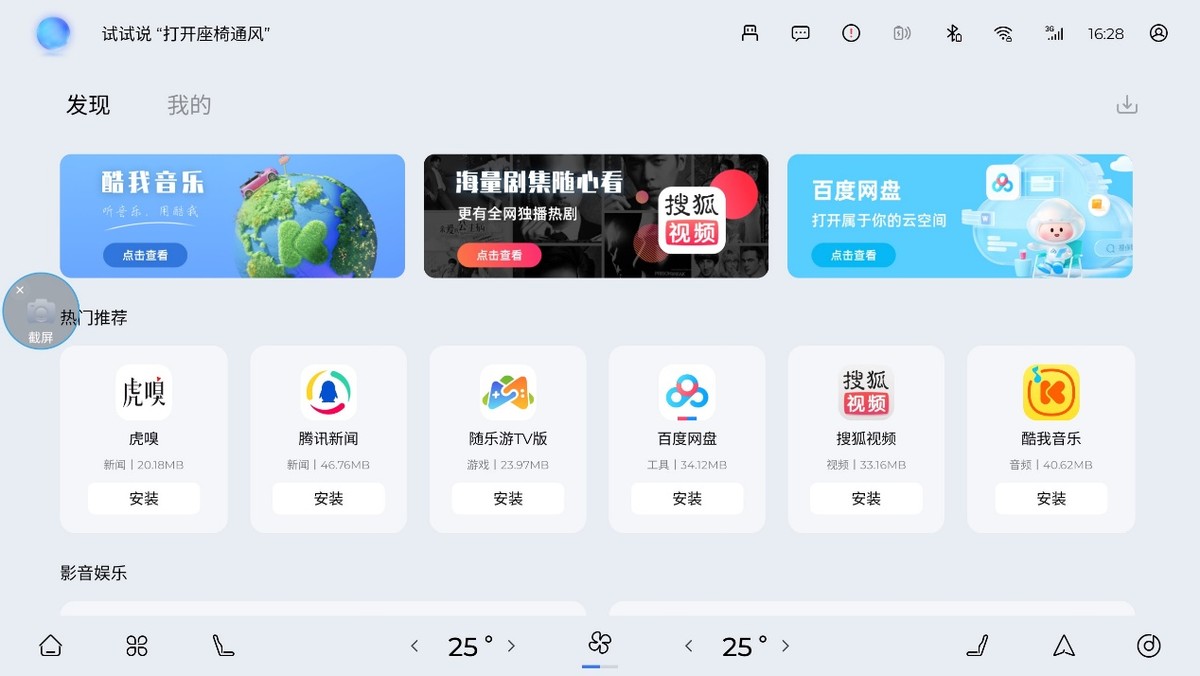Switch to the 我的 tab
Image resolution: width=1200 pixels, height=676 pixels.
(x=189, y=105)
